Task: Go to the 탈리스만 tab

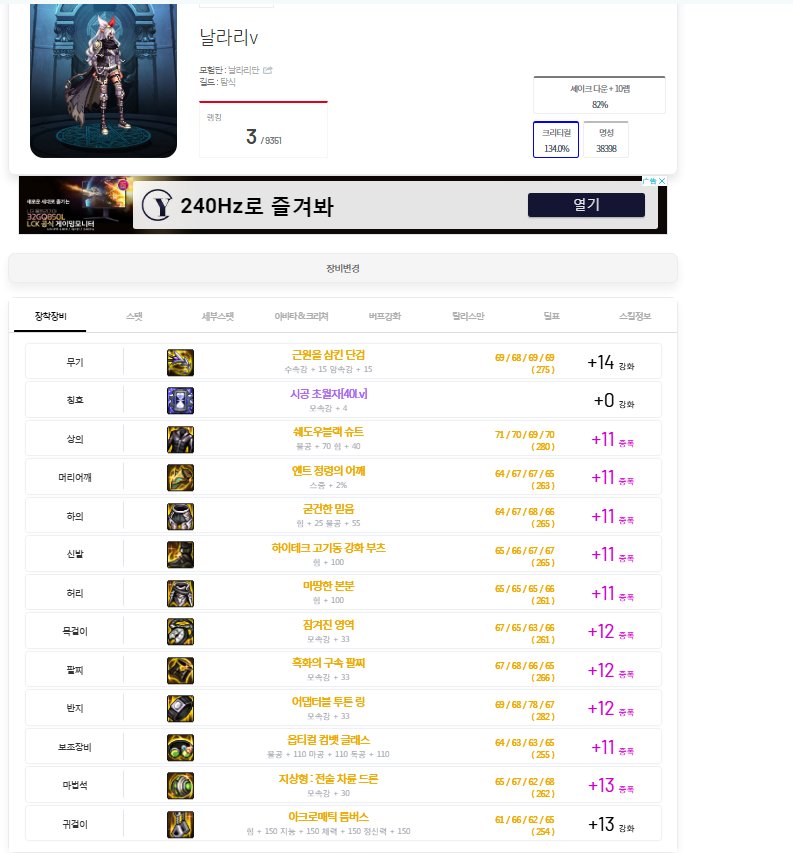Action: coord(467,315)
